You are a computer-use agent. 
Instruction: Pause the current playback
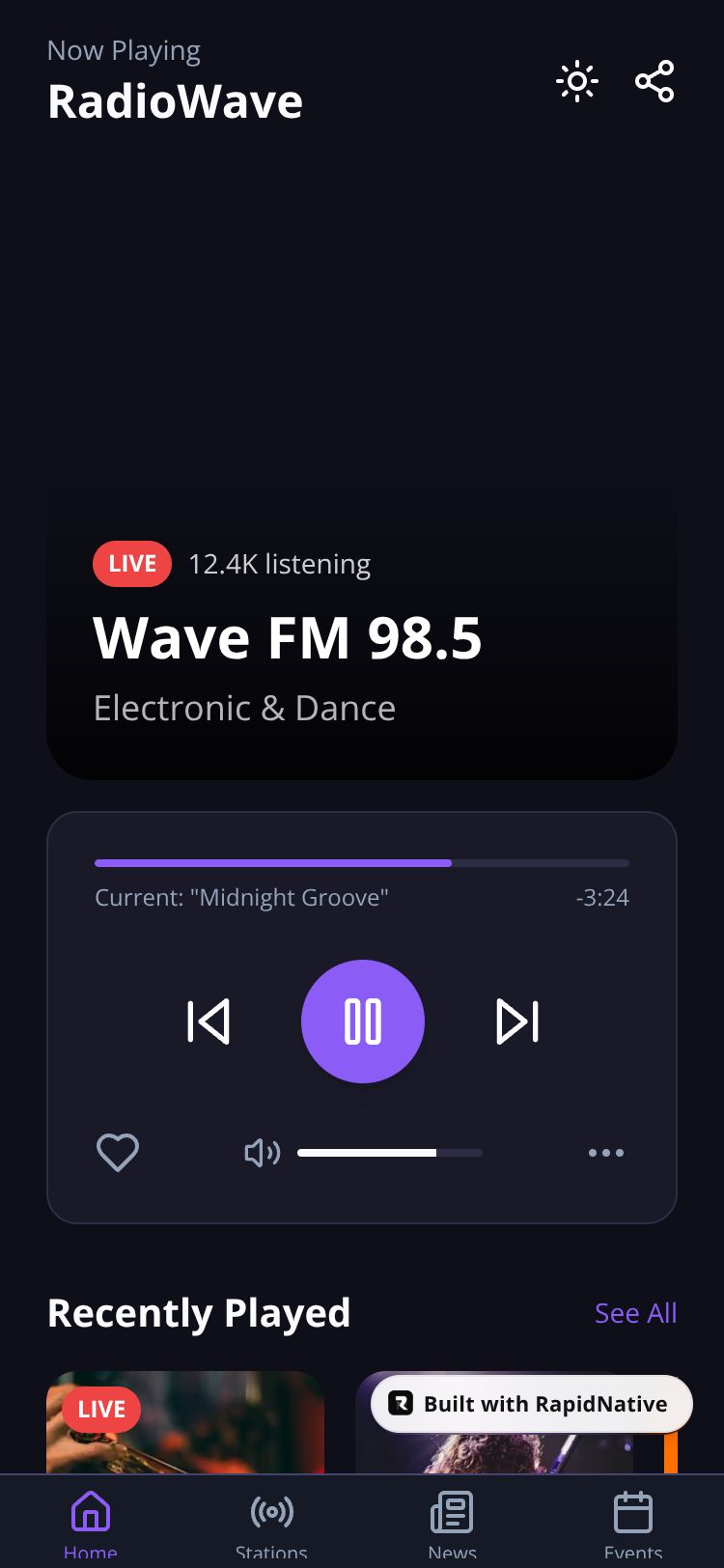coord(363,1022)
